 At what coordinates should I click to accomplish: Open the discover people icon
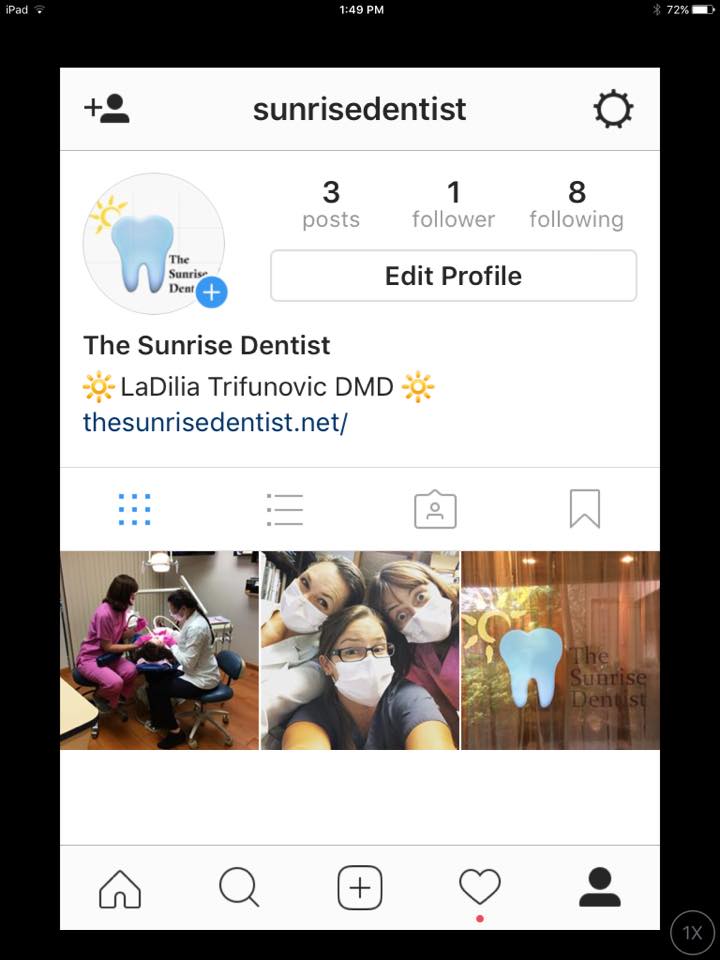[107, 109]
